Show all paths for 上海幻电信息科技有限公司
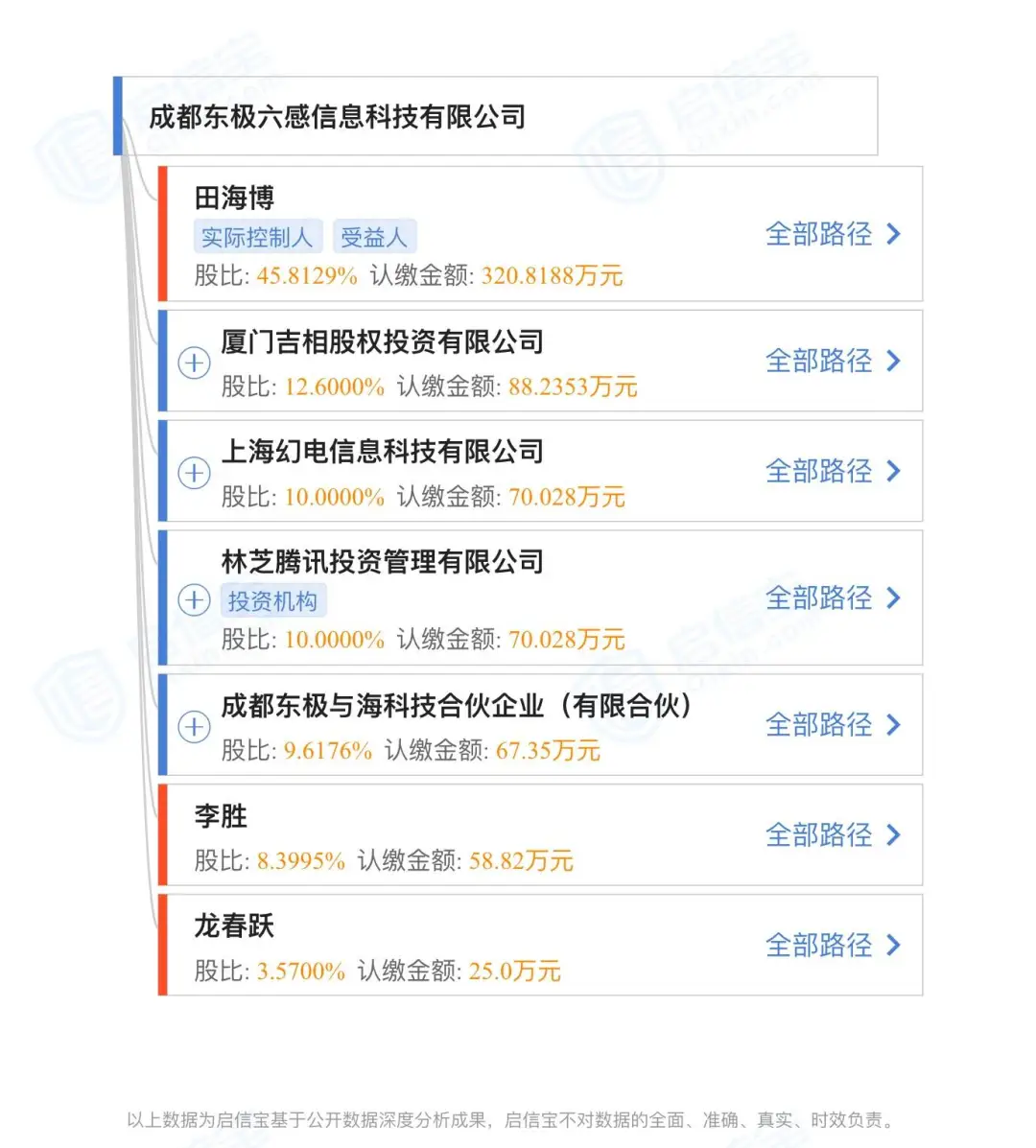The height and width of the screenshot is (1148, 1036). pos(832,472)
